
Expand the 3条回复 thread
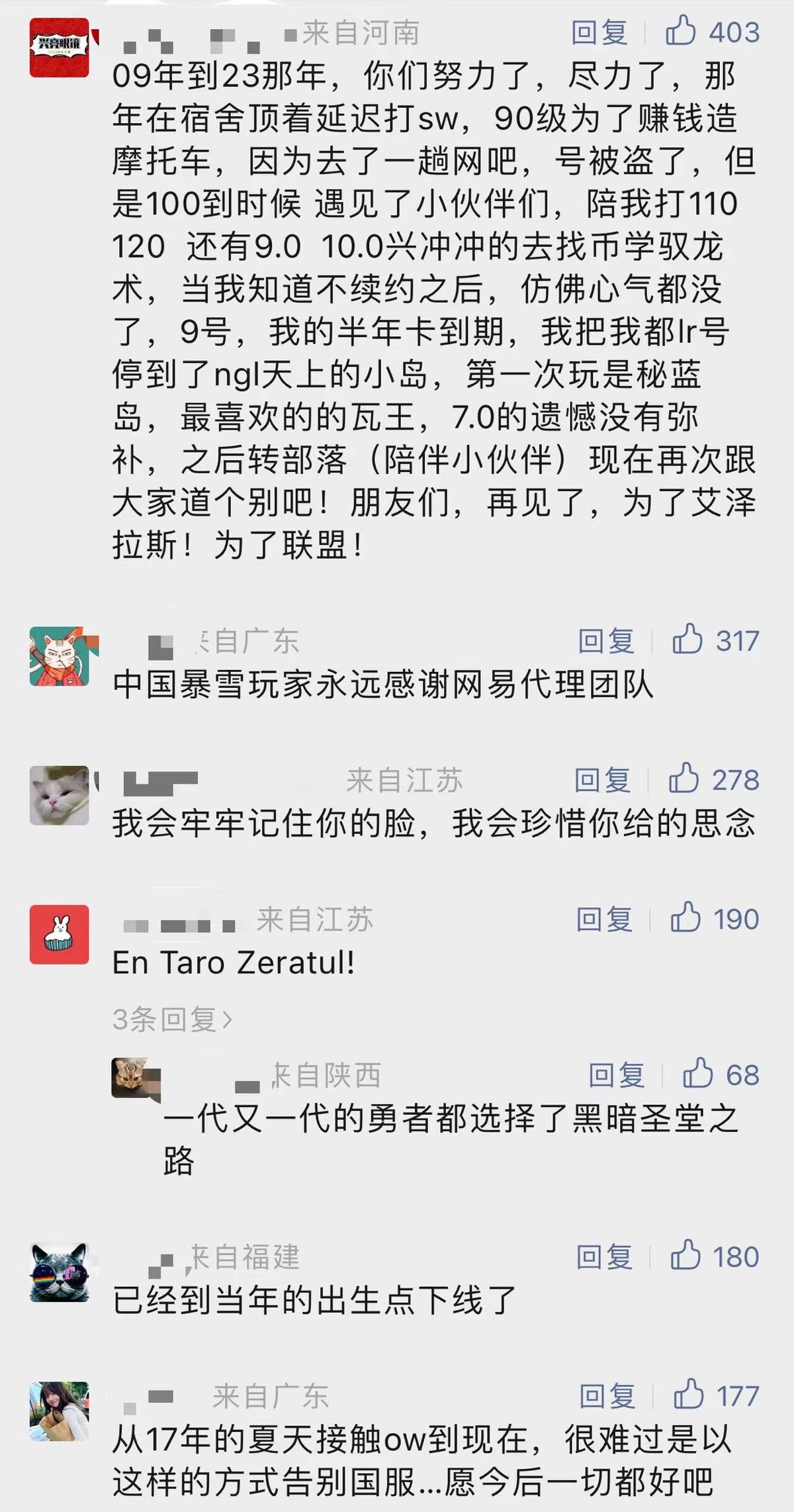pyautogui.click(x=172, y=1019)
